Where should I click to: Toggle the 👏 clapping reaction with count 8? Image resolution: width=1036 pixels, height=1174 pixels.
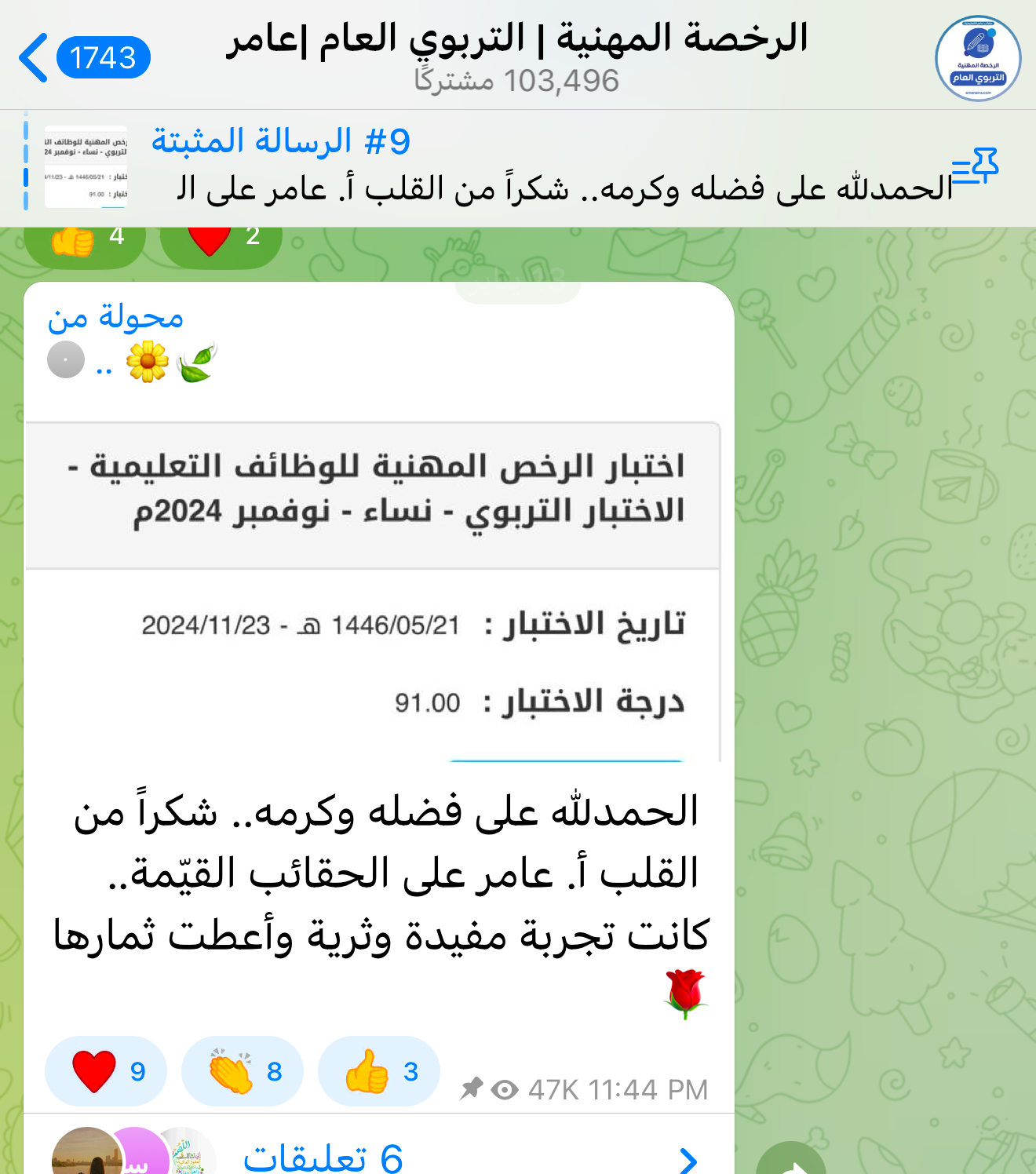[x=242, y=1070]
